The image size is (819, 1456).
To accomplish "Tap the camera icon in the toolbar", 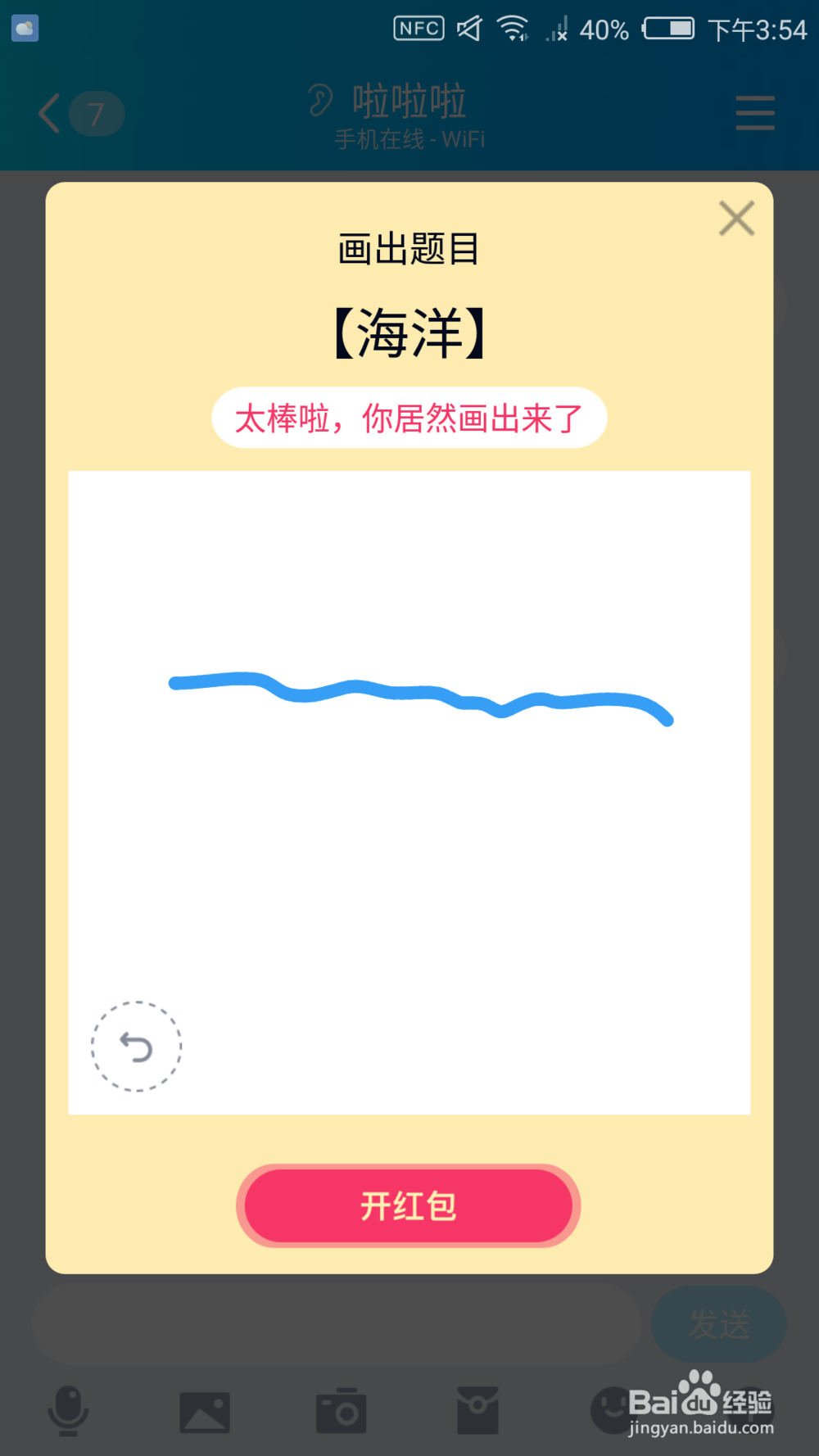I will coord(342,1410).
